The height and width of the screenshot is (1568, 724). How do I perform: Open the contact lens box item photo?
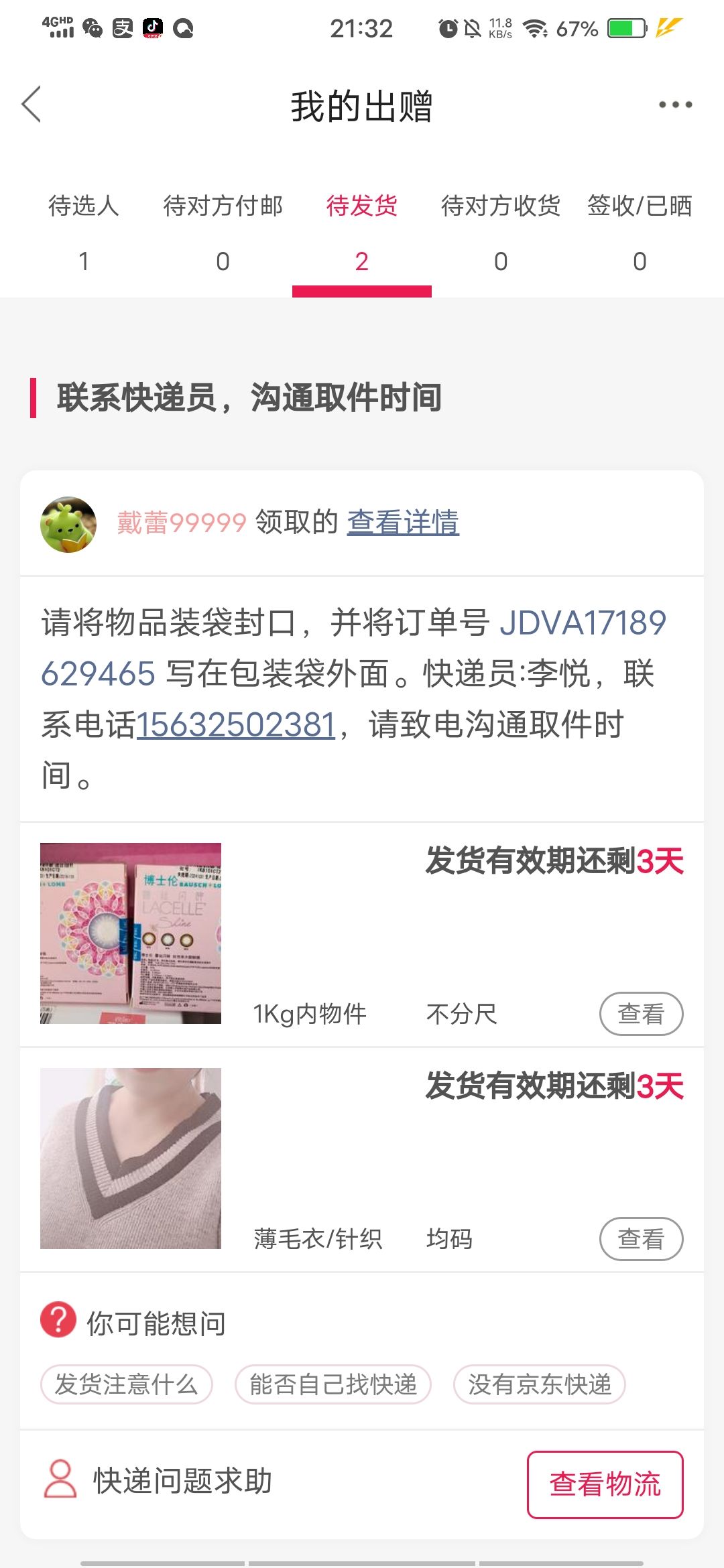pyautogui.click(x=131, y=933)
